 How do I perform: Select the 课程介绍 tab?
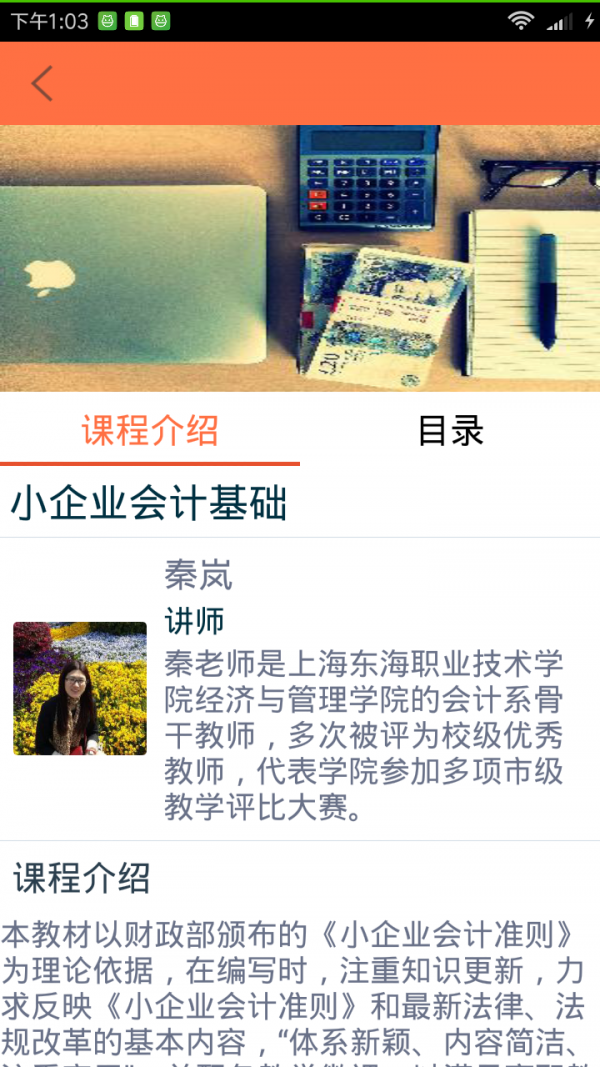click(x=150, y=430)
